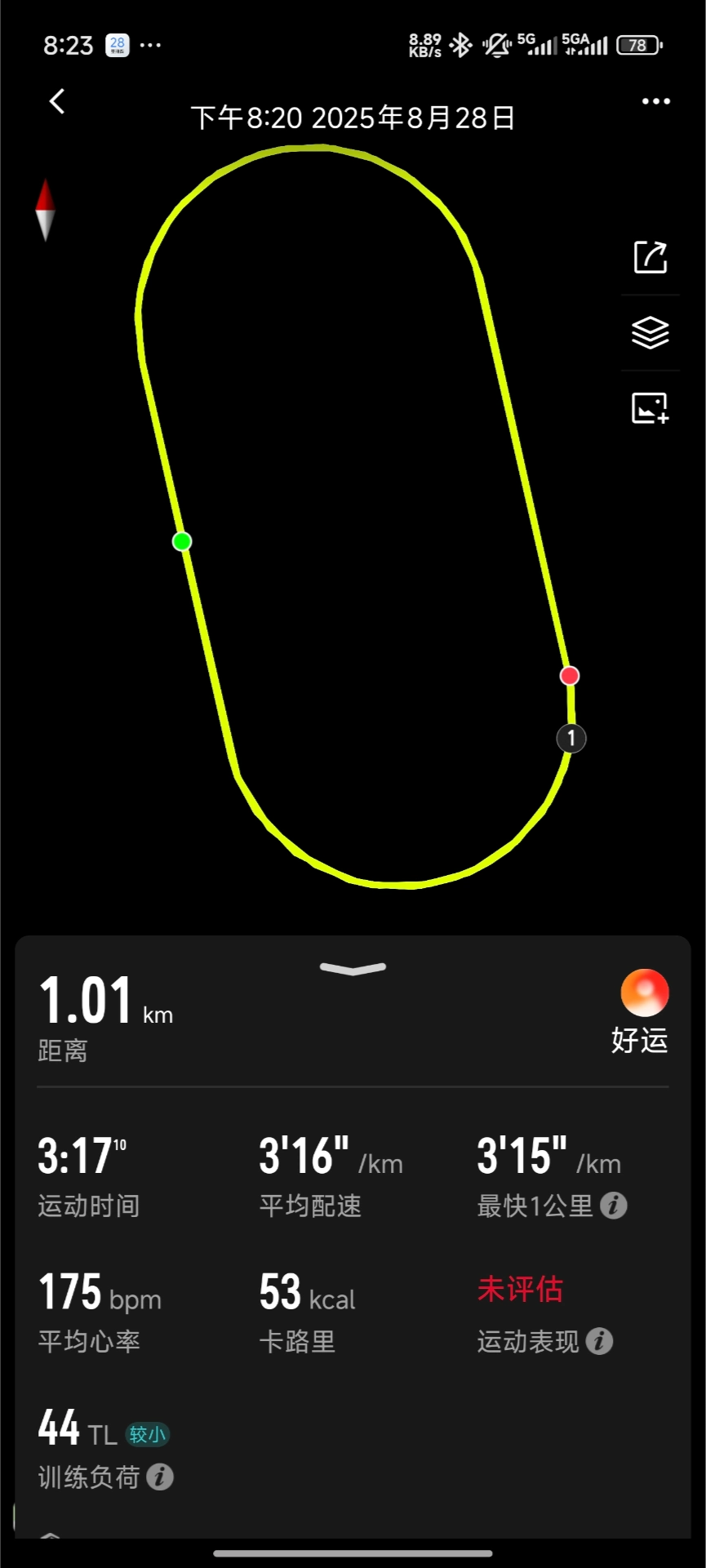Select kilometer marker 1 on the route

(571, 739)
